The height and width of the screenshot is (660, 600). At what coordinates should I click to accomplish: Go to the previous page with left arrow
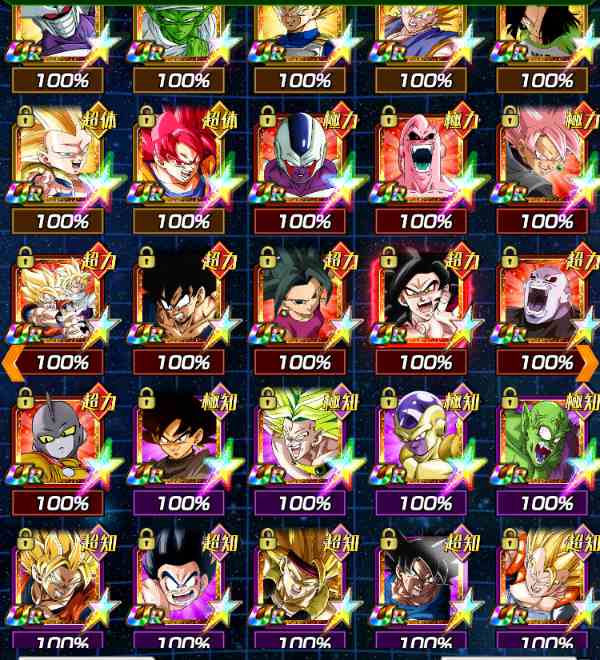[x=12, y=363]
